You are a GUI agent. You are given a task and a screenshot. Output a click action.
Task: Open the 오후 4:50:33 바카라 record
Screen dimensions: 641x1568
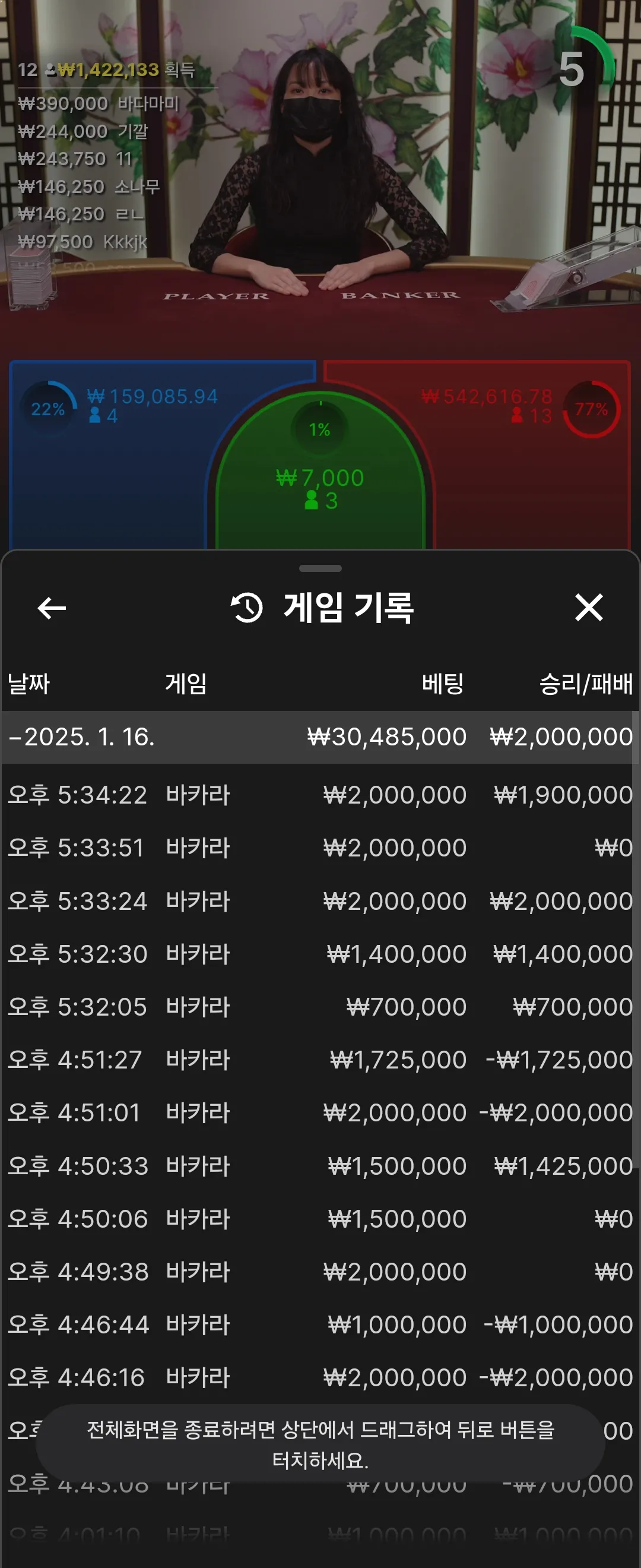tap(320, 1166)
